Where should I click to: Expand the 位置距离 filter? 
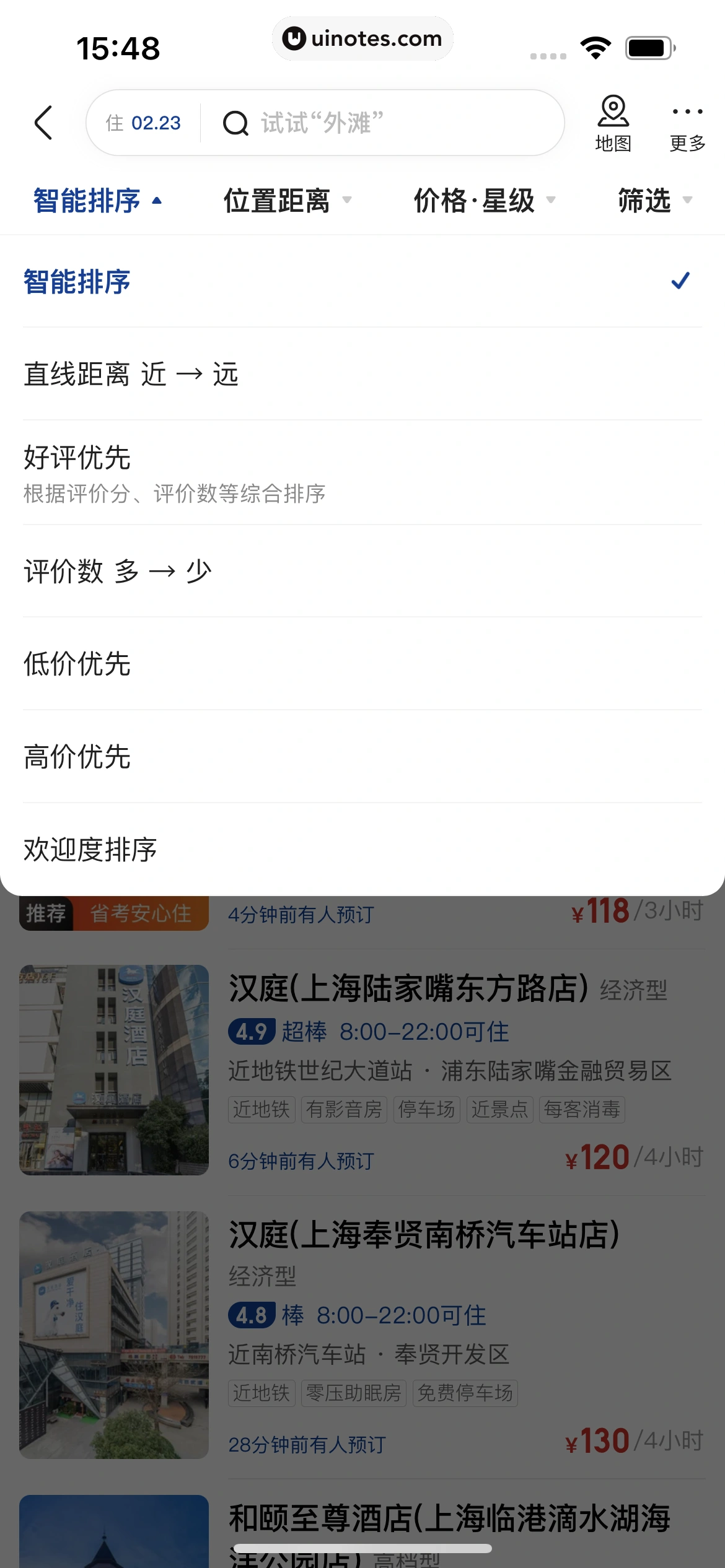(287, 201)
